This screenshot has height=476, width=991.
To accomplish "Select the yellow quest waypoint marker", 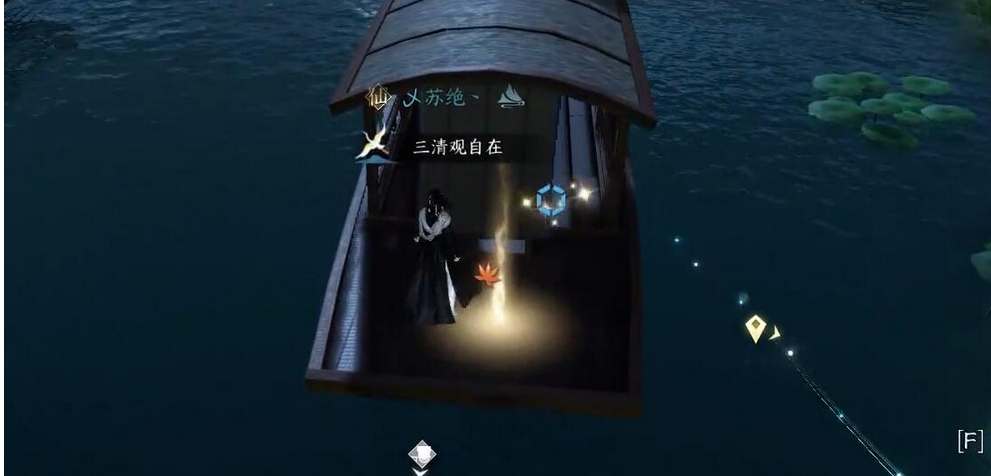I will [x=756, y=327].
